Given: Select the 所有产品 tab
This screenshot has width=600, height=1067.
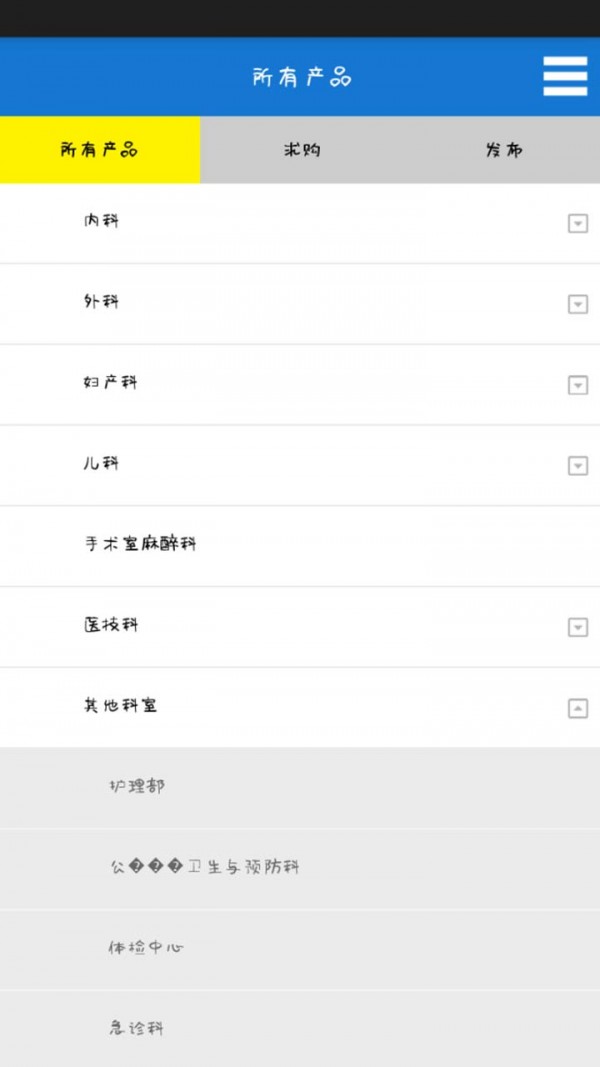Looking at the screenshot, I should [100, 150].
